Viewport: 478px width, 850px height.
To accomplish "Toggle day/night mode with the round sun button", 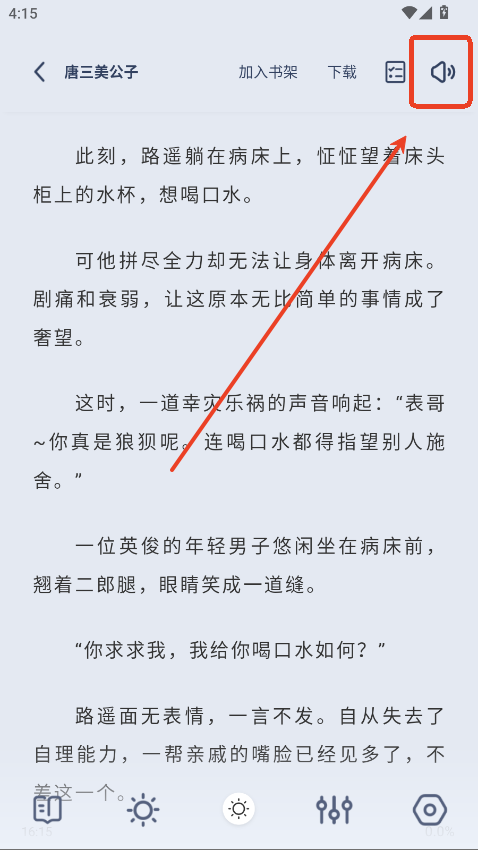I will coord(238,810).
